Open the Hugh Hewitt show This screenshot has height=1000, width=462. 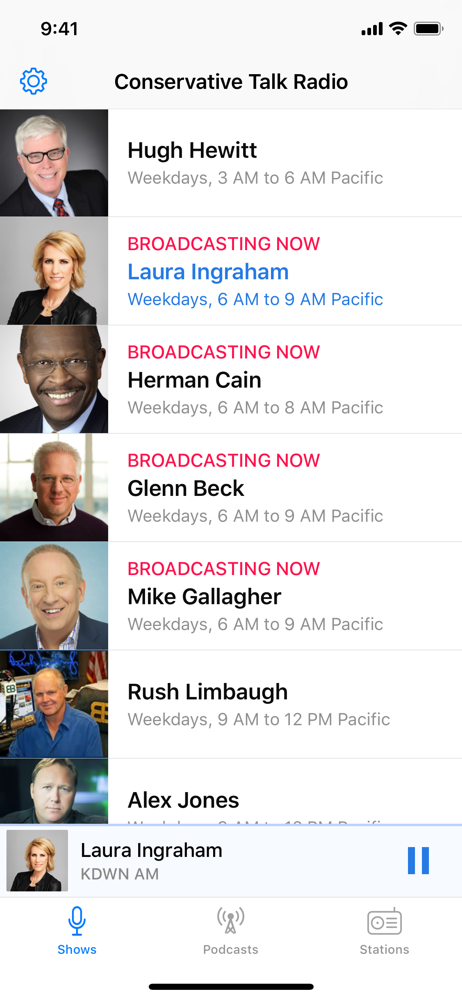[x=231, y=163]
